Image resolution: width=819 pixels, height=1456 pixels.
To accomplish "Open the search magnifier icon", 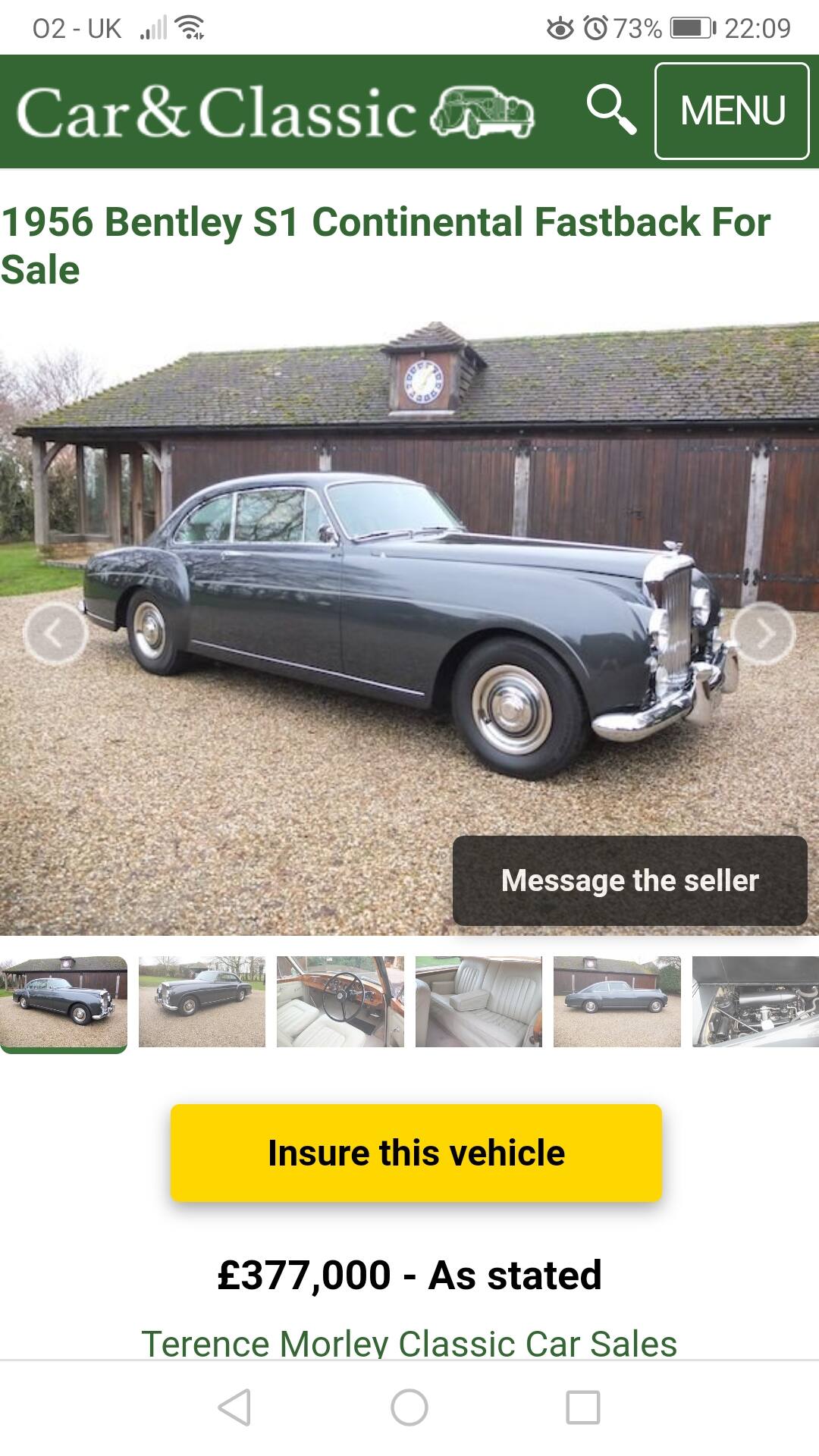I will [x=611, y=111].
